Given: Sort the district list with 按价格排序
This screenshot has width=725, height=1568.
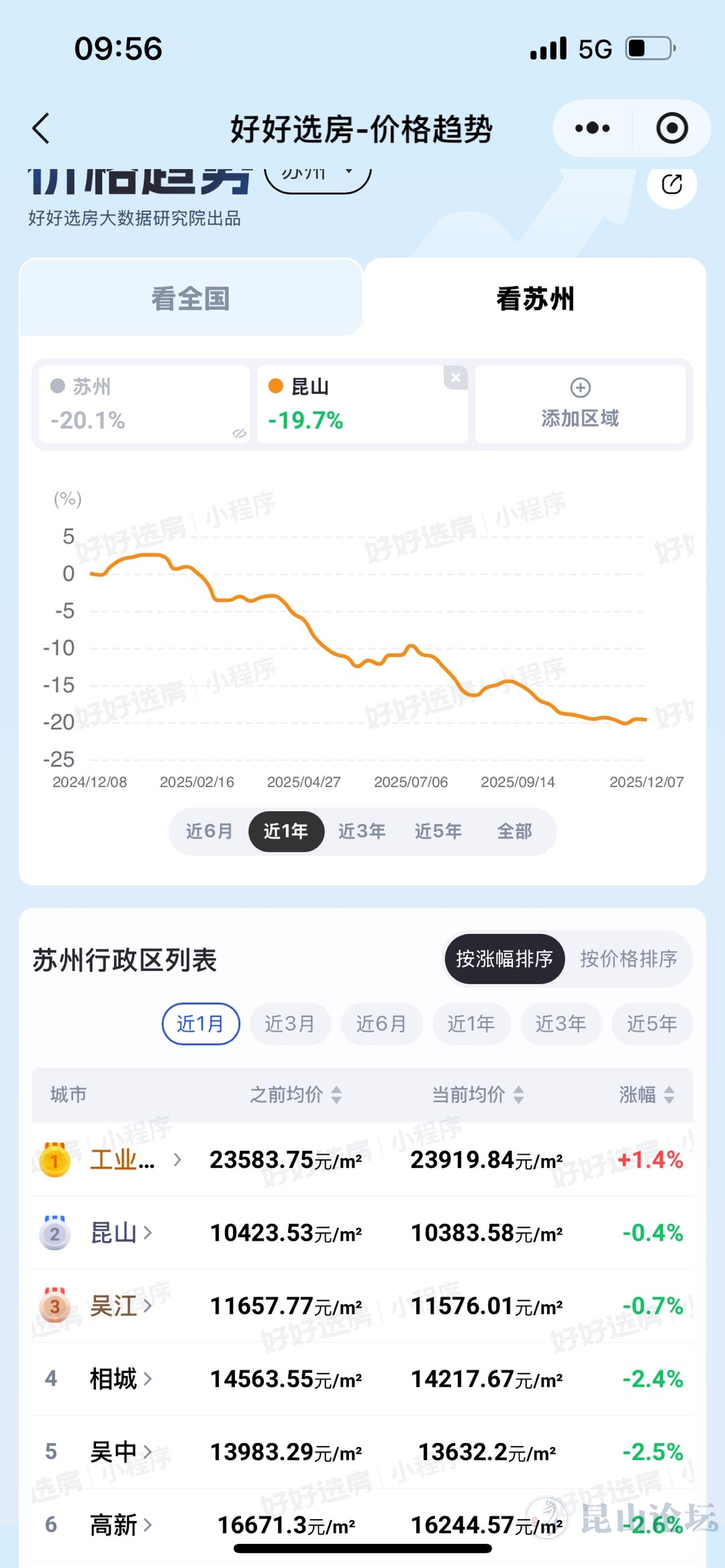Looking at the screenshot, I should [628, 959].
